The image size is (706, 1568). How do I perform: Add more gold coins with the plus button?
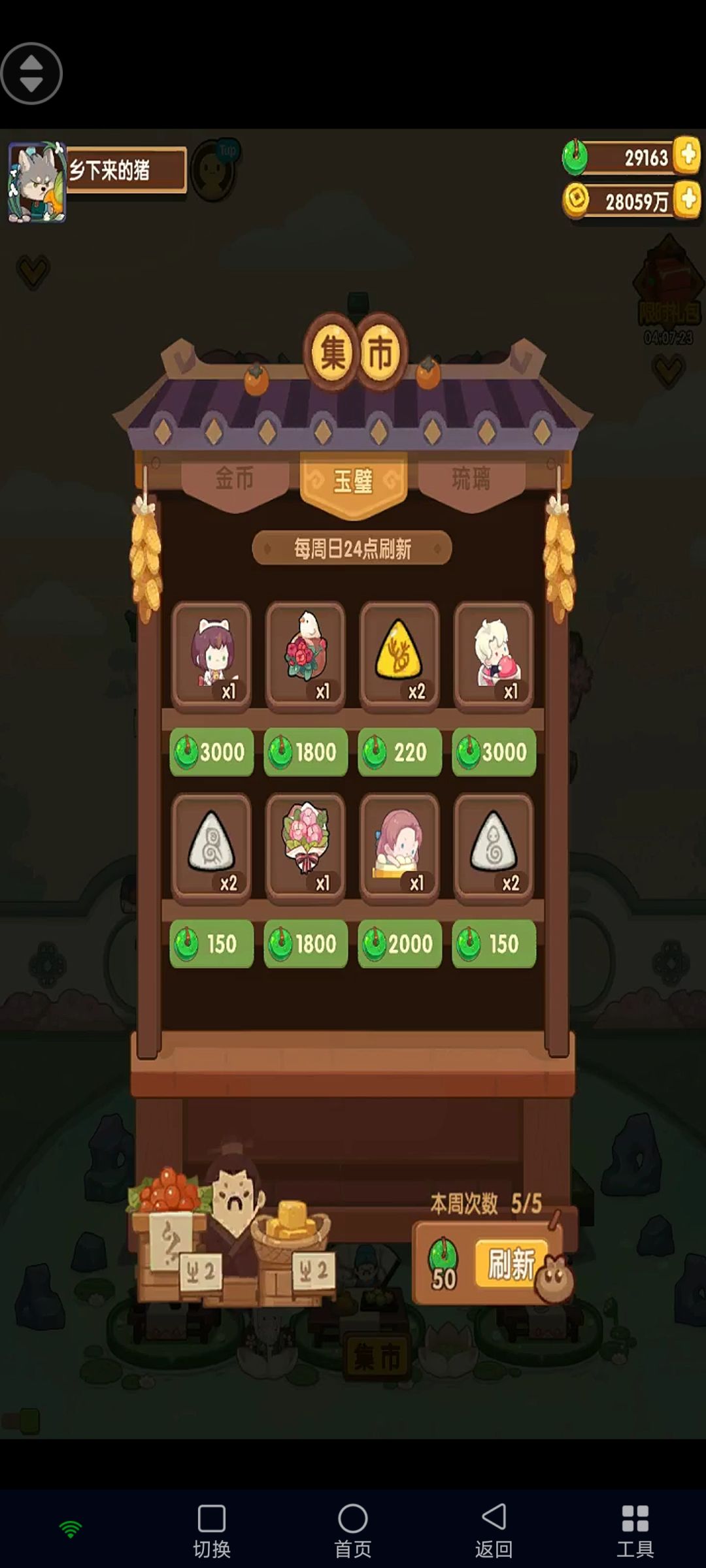point(687,199)
